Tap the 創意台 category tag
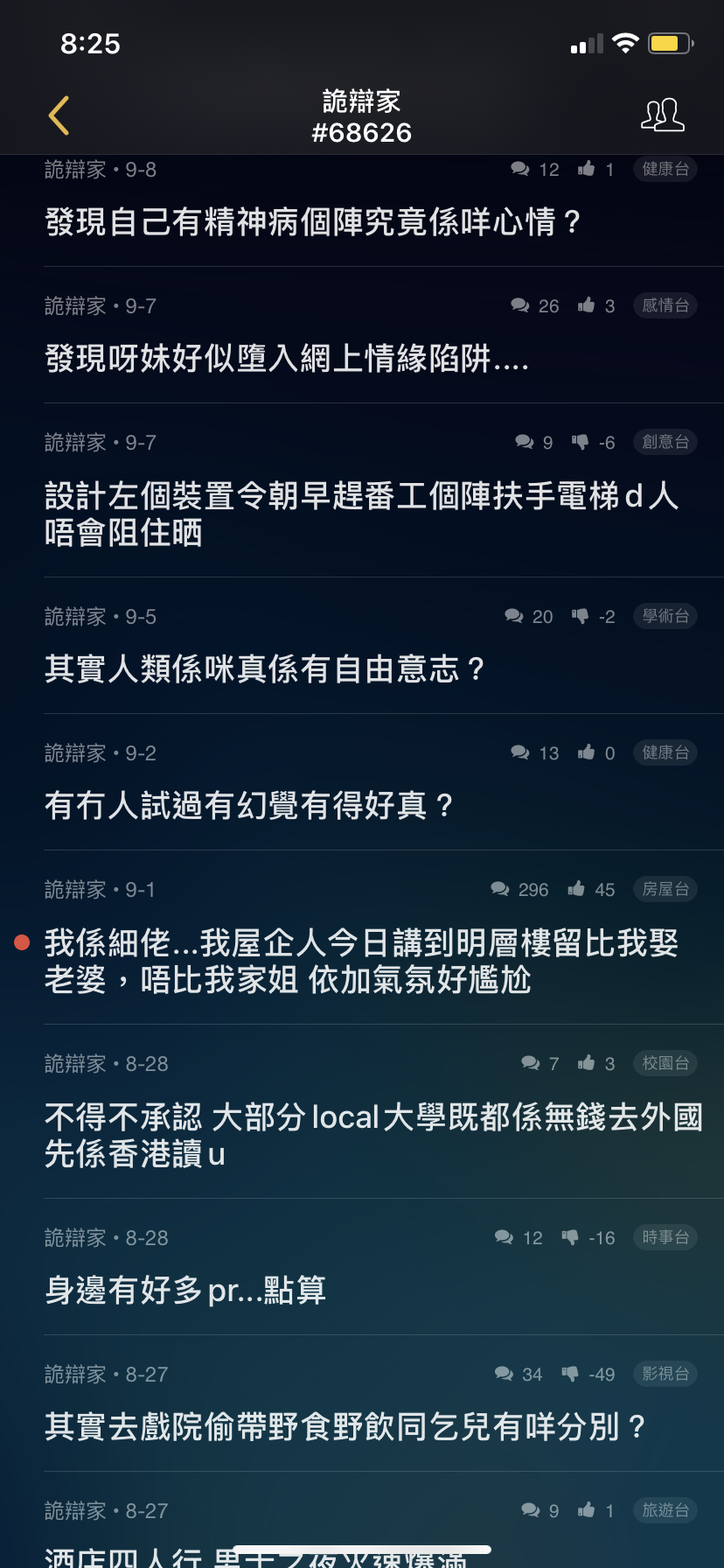Viewport: 724px width, 1568px height. pyautogui.click(x=665, y=442)
